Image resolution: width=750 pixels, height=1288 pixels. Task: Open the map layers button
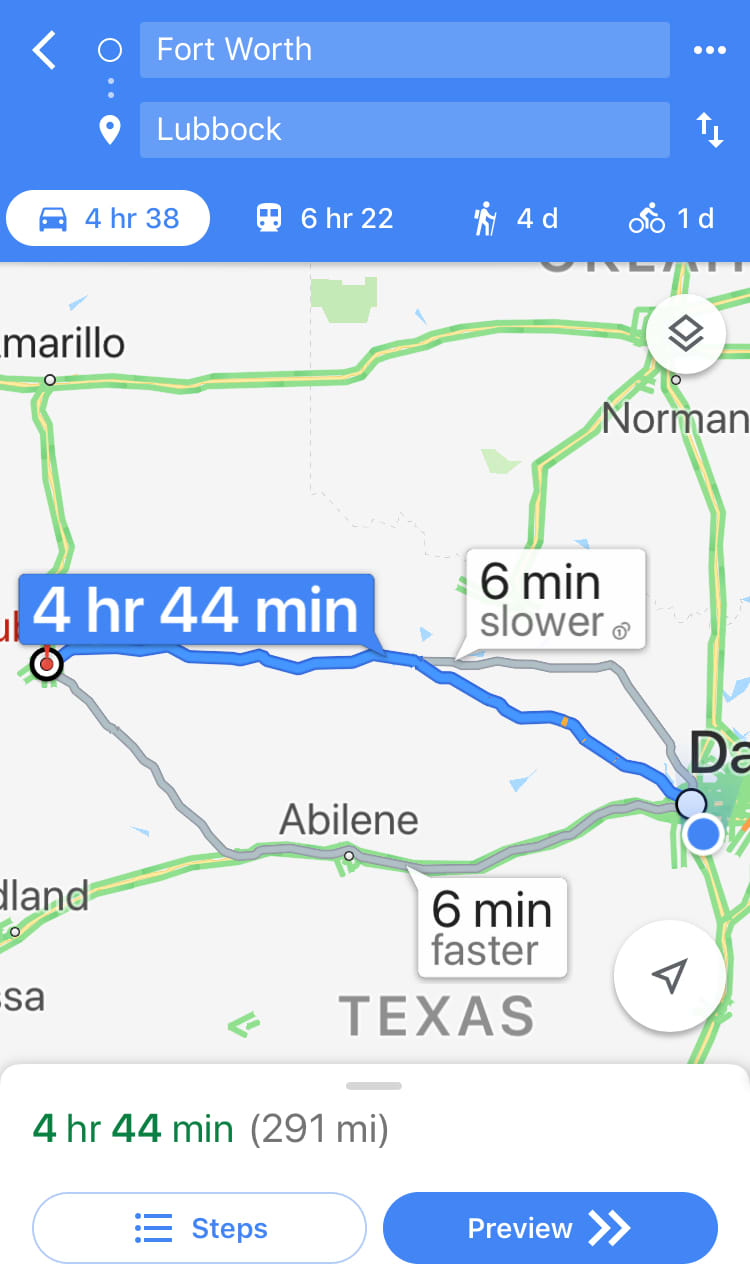[686, 334]
